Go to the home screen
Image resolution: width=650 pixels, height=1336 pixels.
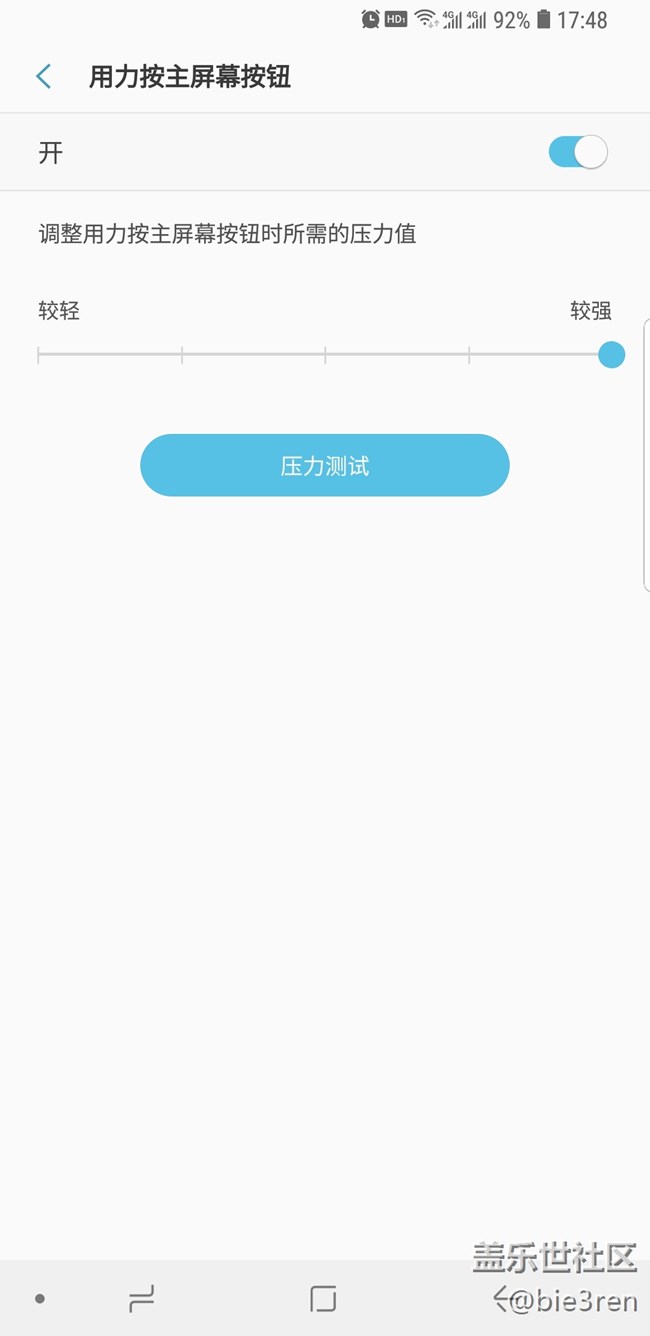click(323, 1299)
